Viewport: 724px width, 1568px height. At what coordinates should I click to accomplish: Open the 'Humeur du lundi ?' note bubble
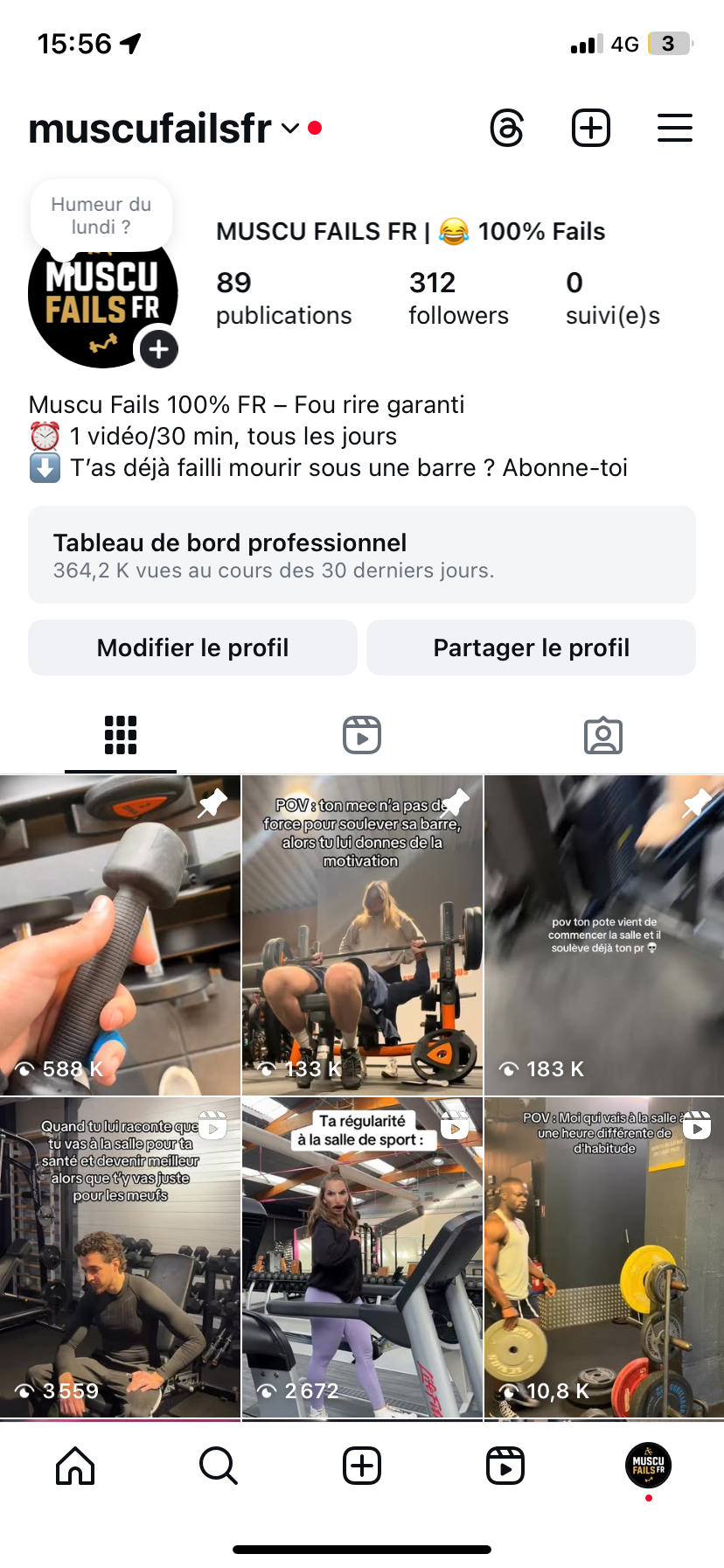[x=101, y=216]
